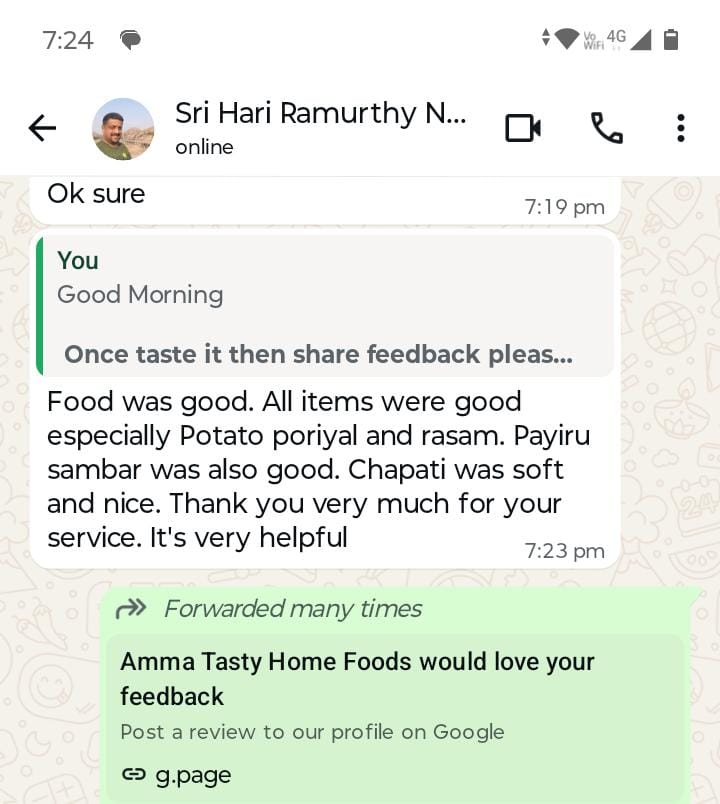Open the Amma Tasty Home Foods link preview

(396, 716)
